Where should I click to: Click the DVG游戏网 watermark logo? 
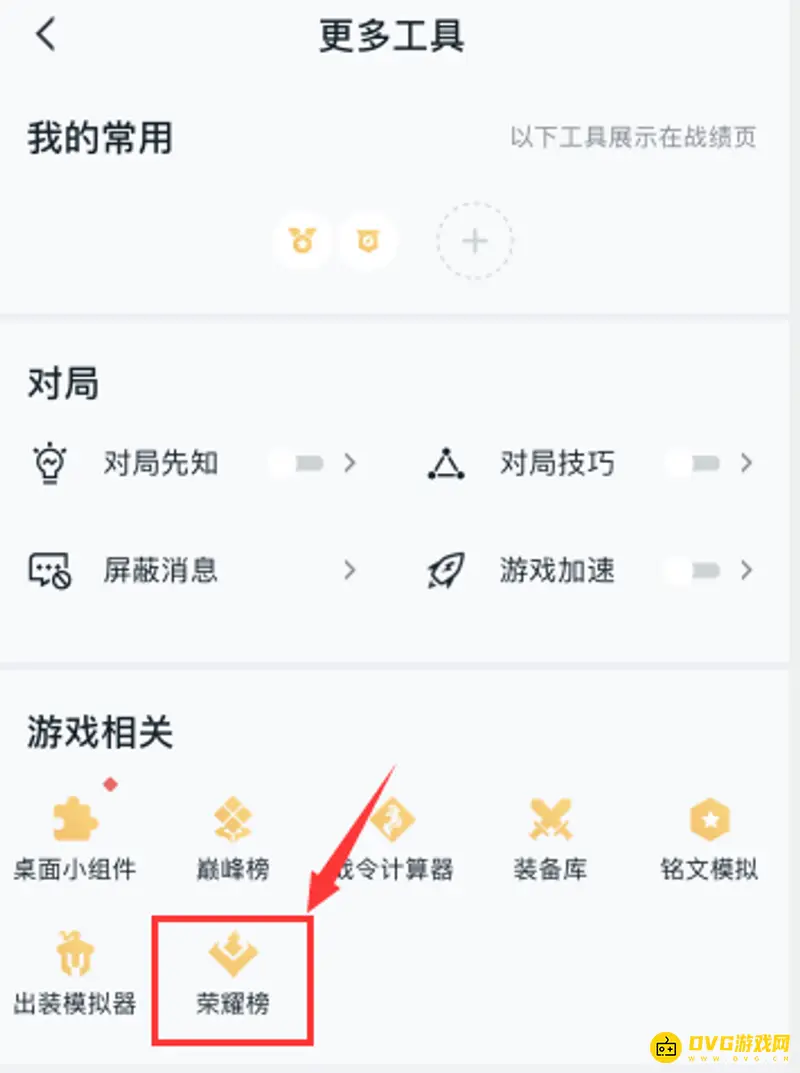pos(718,1044)
